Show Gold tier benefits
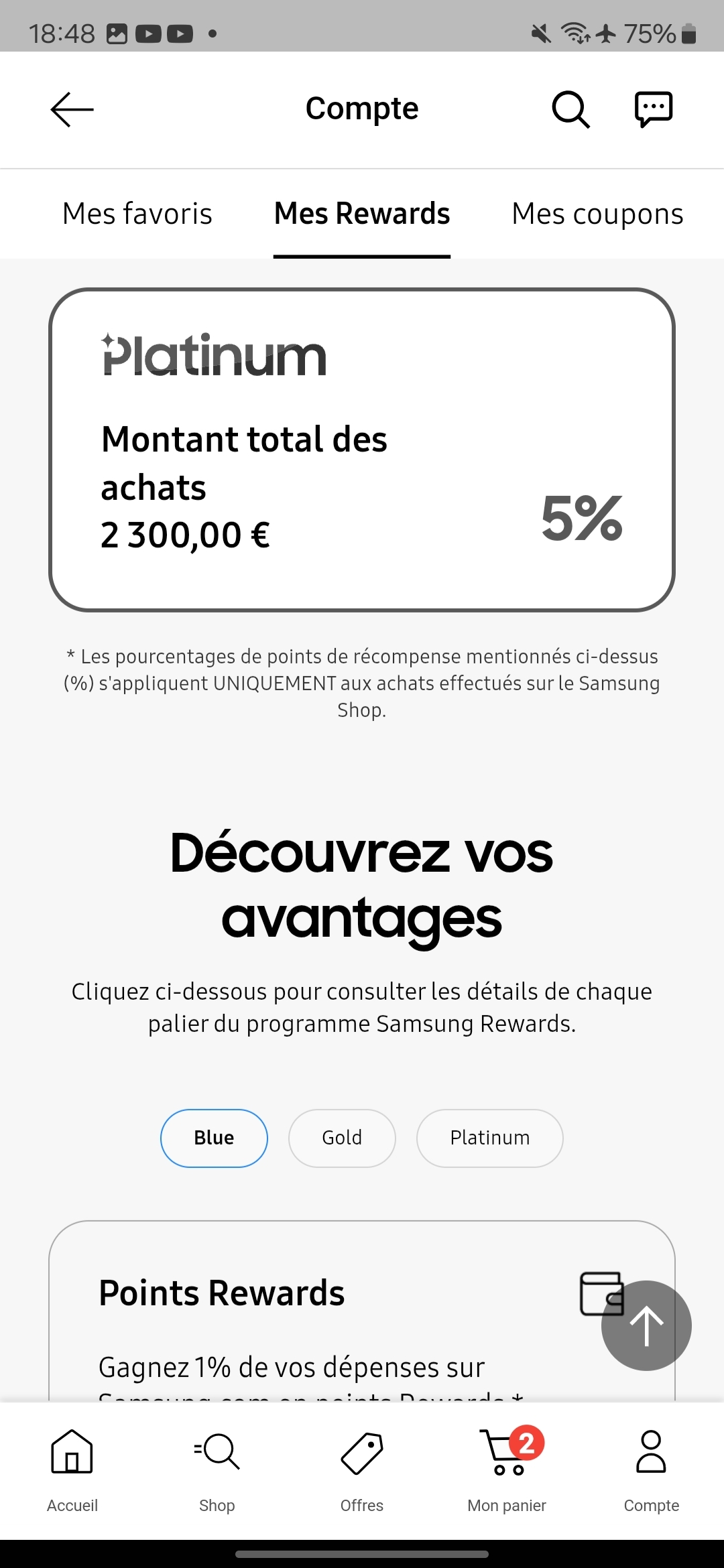The height and width of the screenshot is (1568, 724). [342, 1138]
